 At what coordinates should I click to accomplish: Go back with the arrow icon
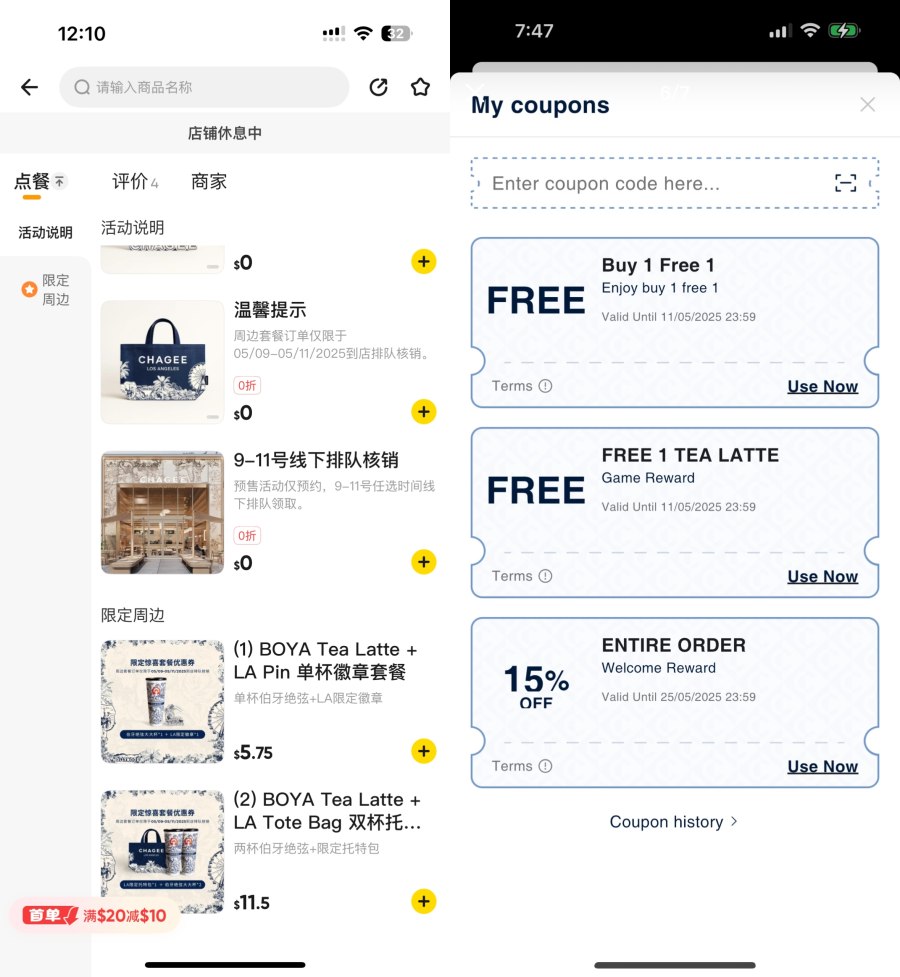(30, 88)
